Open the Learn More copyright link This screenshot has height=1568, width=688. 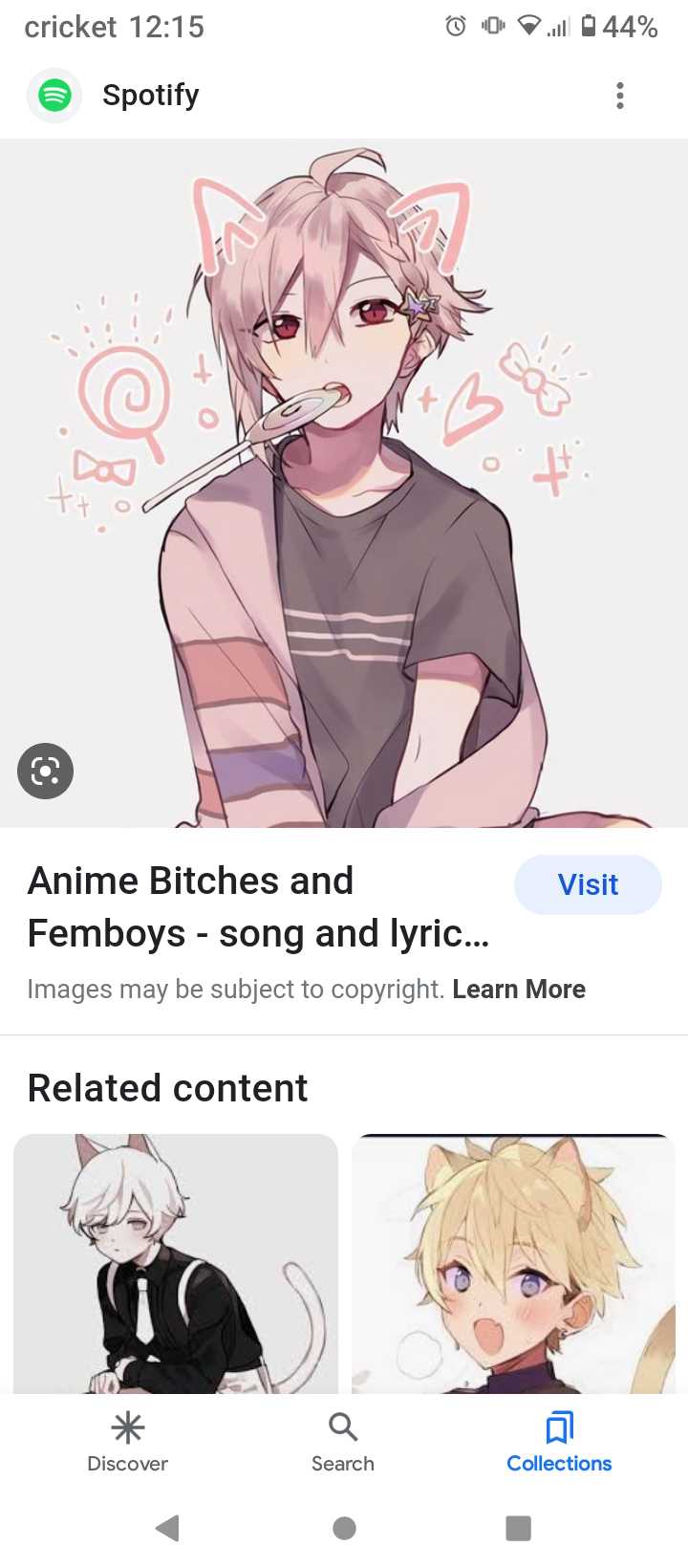tap(519, 989)
